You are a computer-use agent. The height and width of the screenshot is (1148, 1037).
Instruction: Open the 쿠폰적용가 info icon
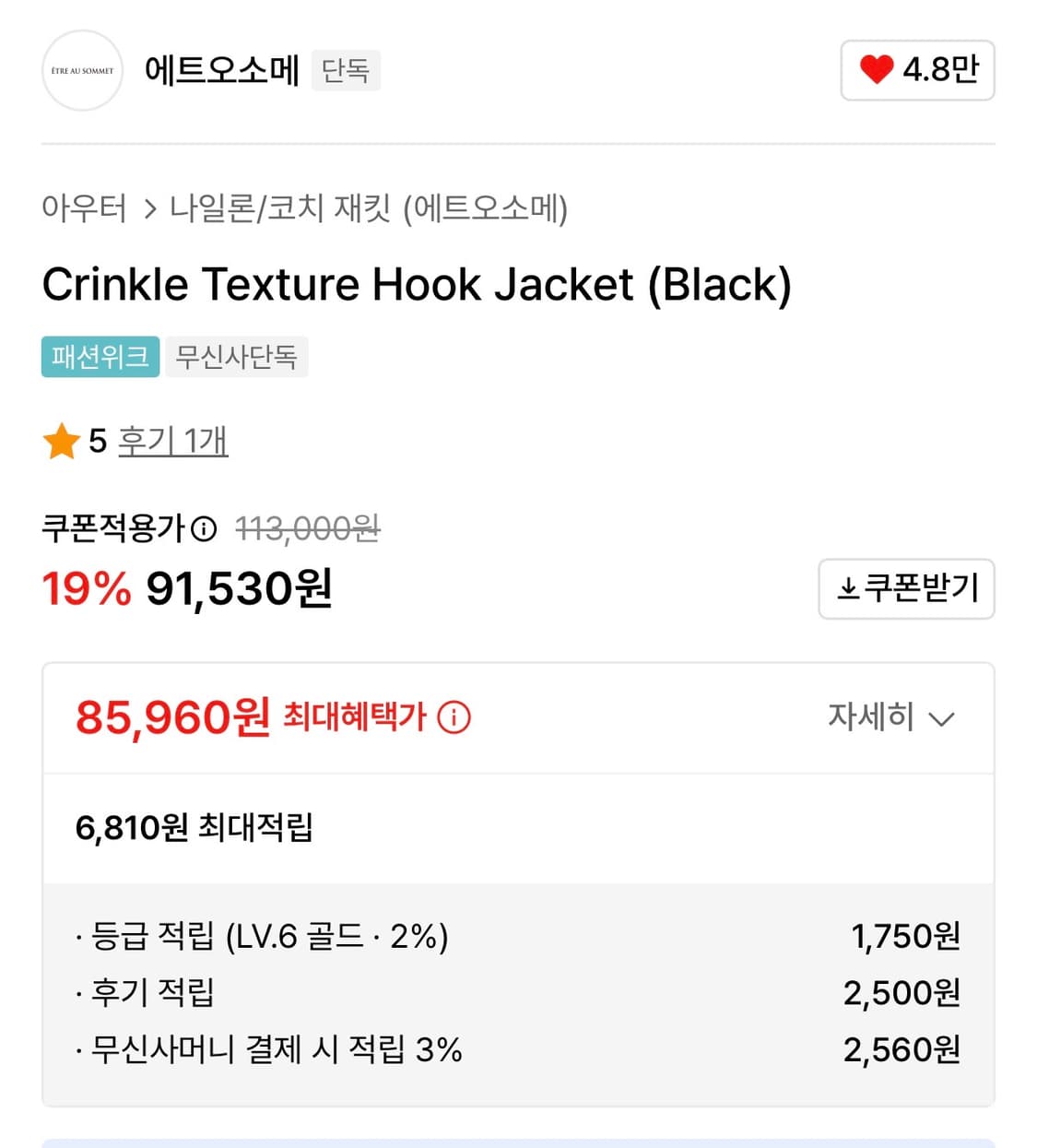tap(202, 529)
